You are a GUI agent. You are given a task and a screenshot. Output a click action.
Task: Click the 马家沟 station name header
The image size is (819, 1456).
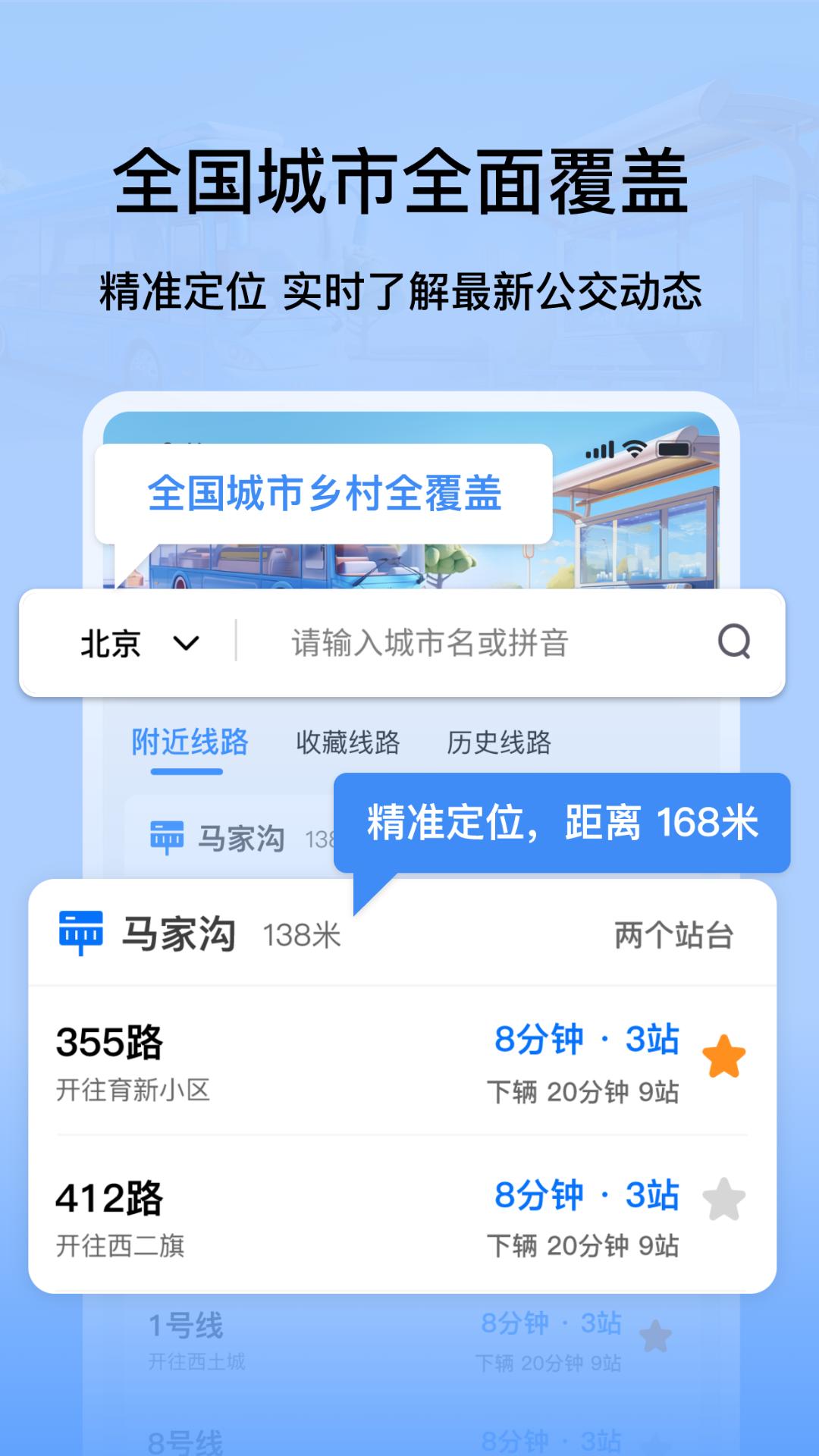click(178, 934)
